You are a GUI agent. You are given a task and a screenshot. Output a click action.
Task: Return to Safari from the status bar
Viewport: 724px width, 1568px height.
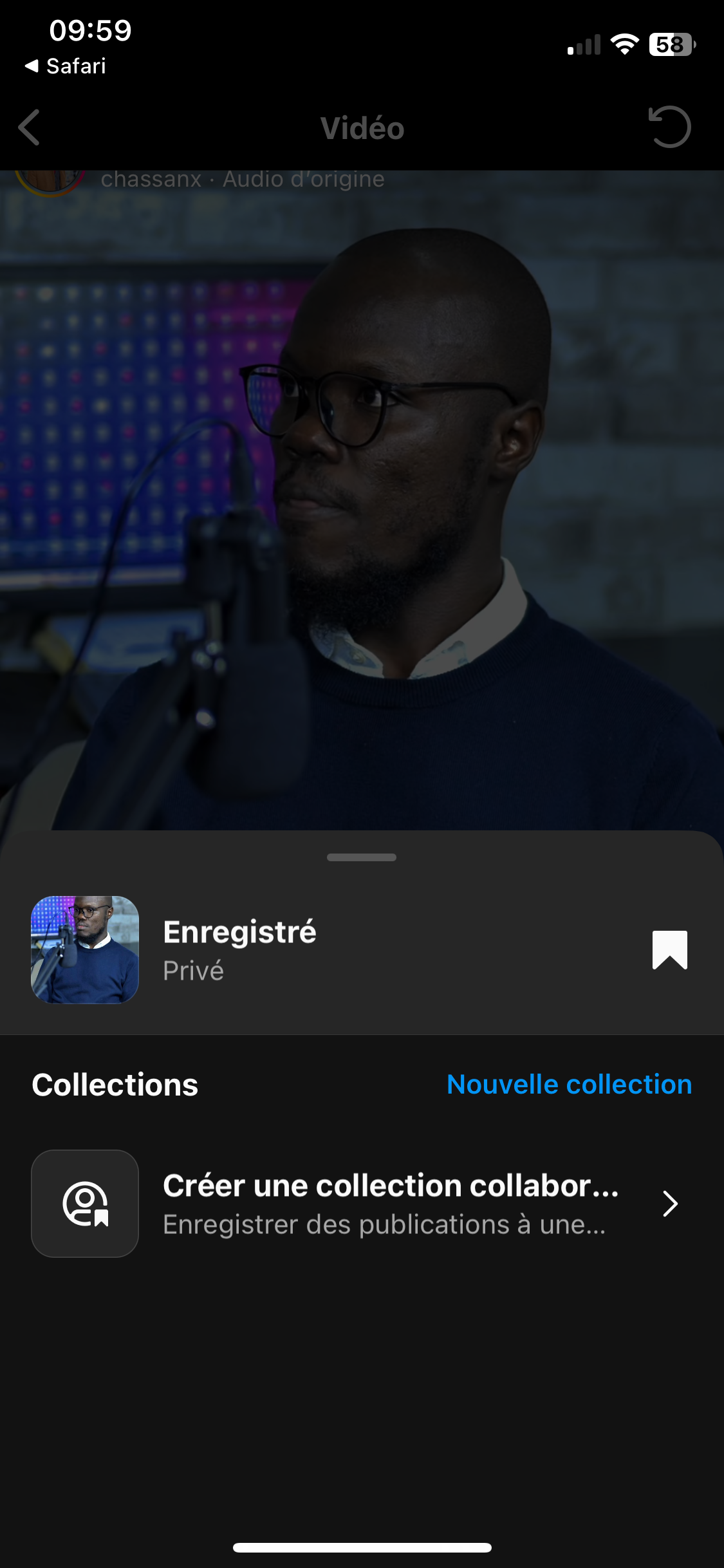tap(66, 66)
